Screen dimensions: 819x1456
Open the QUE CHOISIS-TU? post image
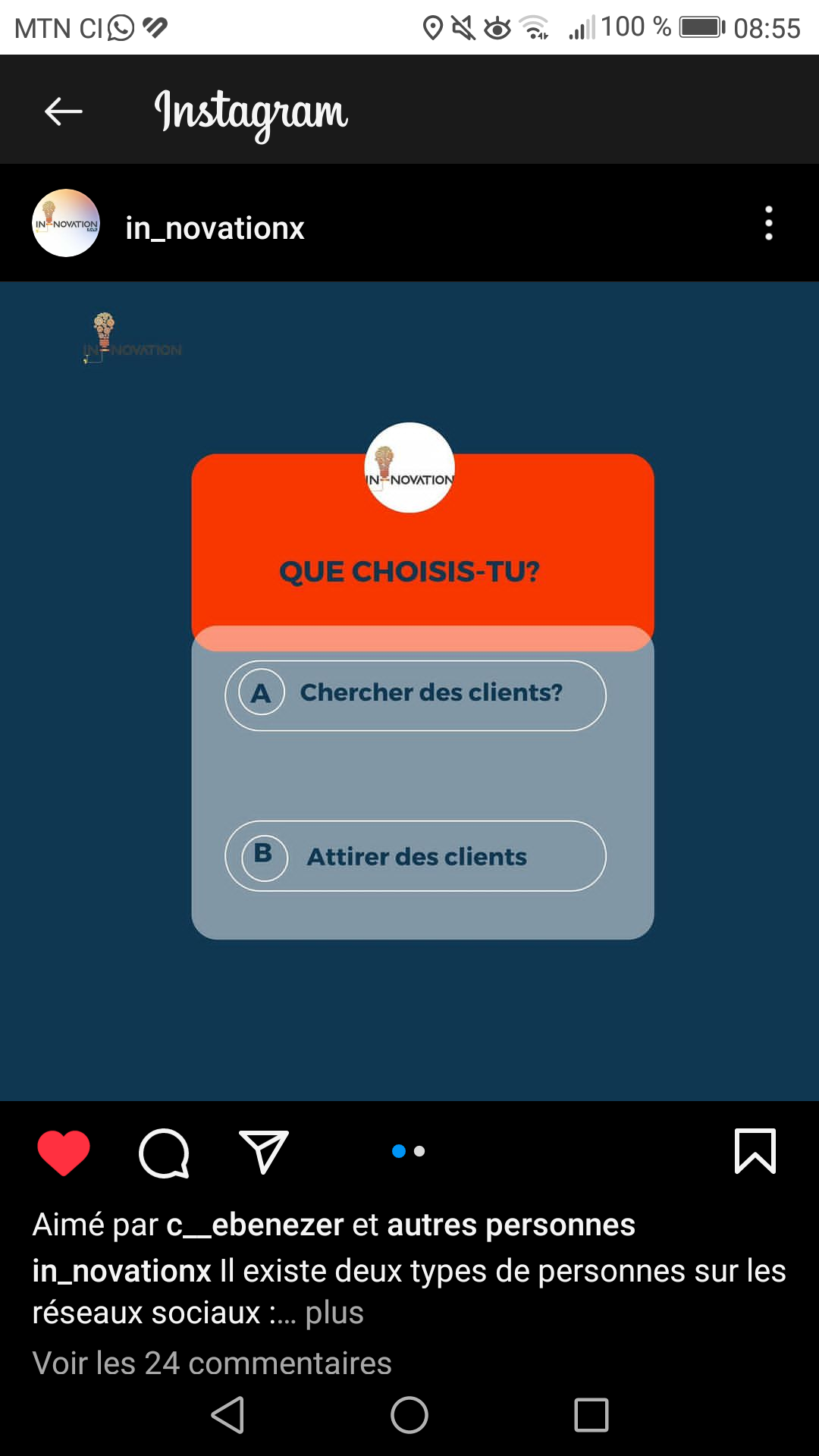(x=409, y=691)
